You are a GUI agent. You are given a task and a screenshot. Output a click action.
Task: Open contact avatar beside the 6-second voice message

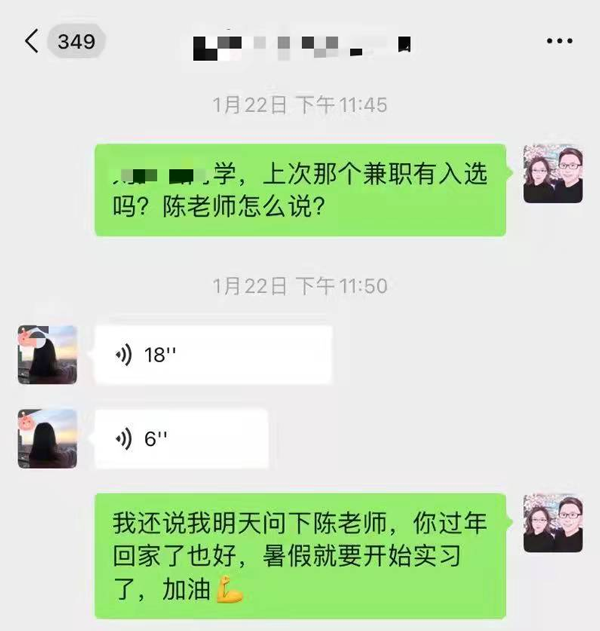tap(47, 438)
